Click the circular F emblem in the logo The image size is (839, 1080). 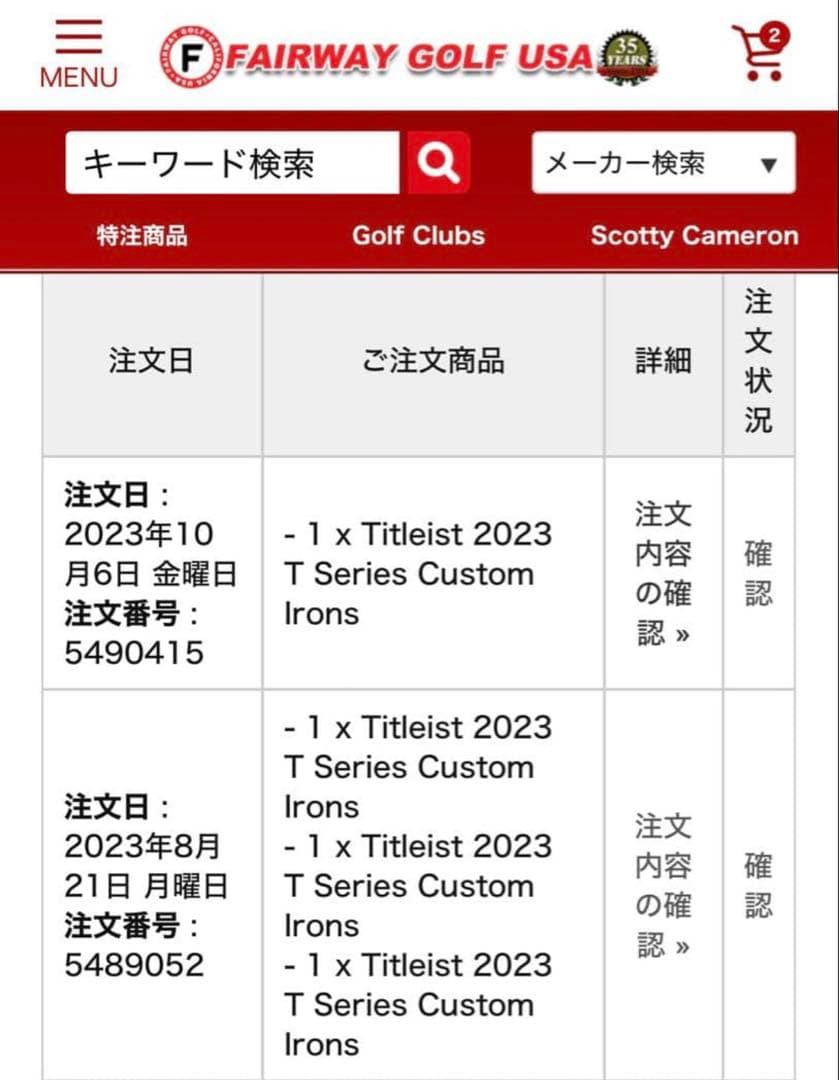194,57
